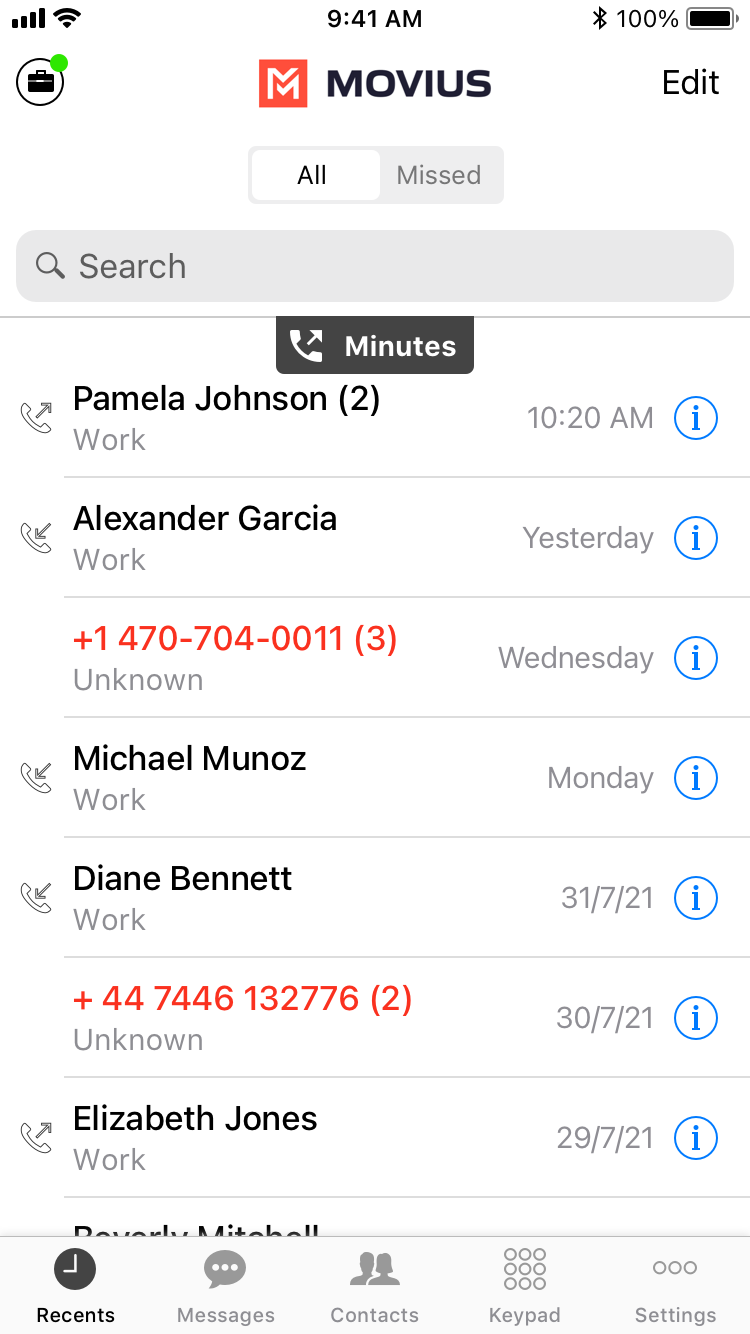
Task: Open the briefcase icon in the header
Action: point(40,81)
